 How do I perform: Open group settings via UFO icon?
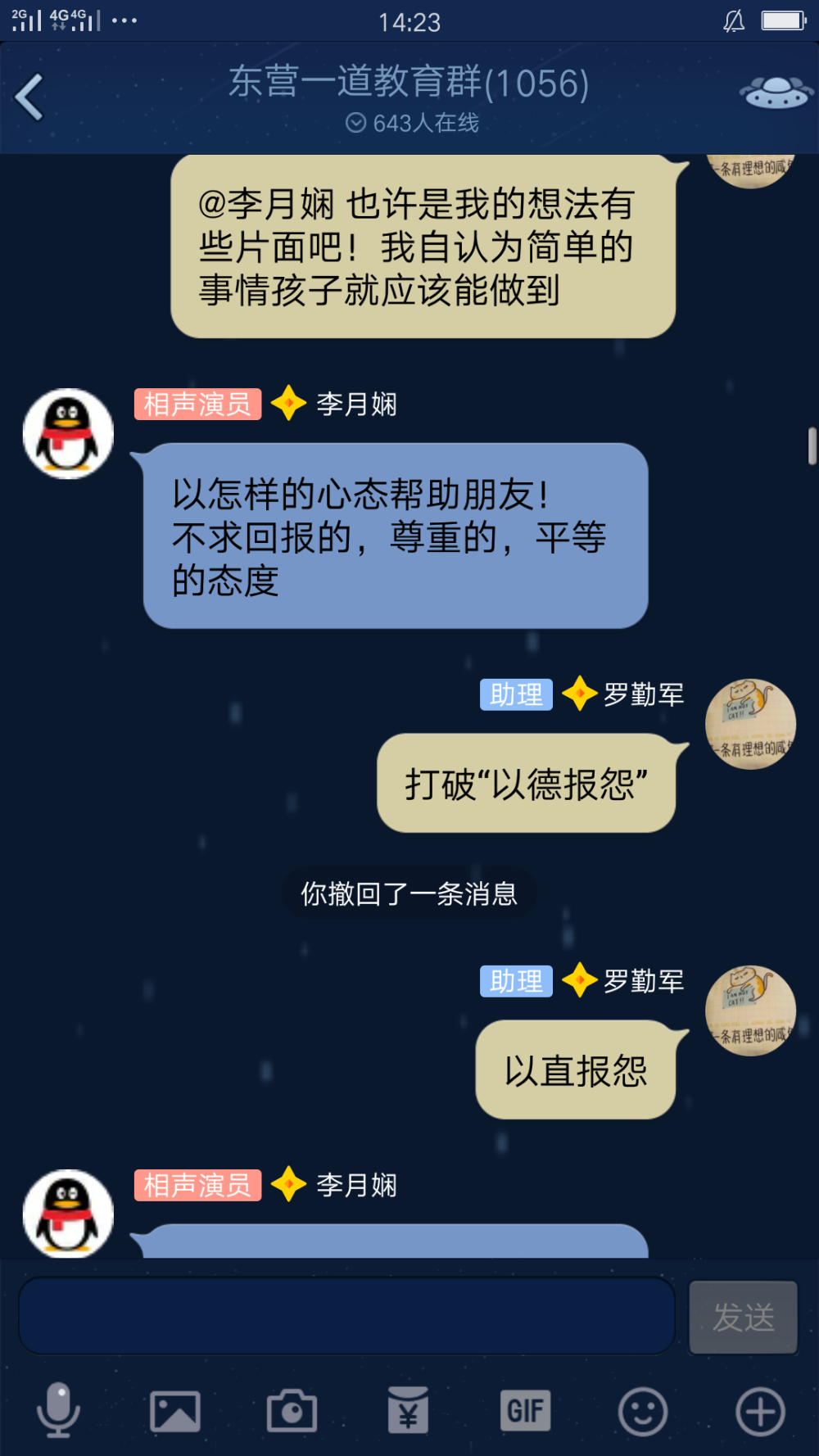pyautogui.click(x=776, y=93)
